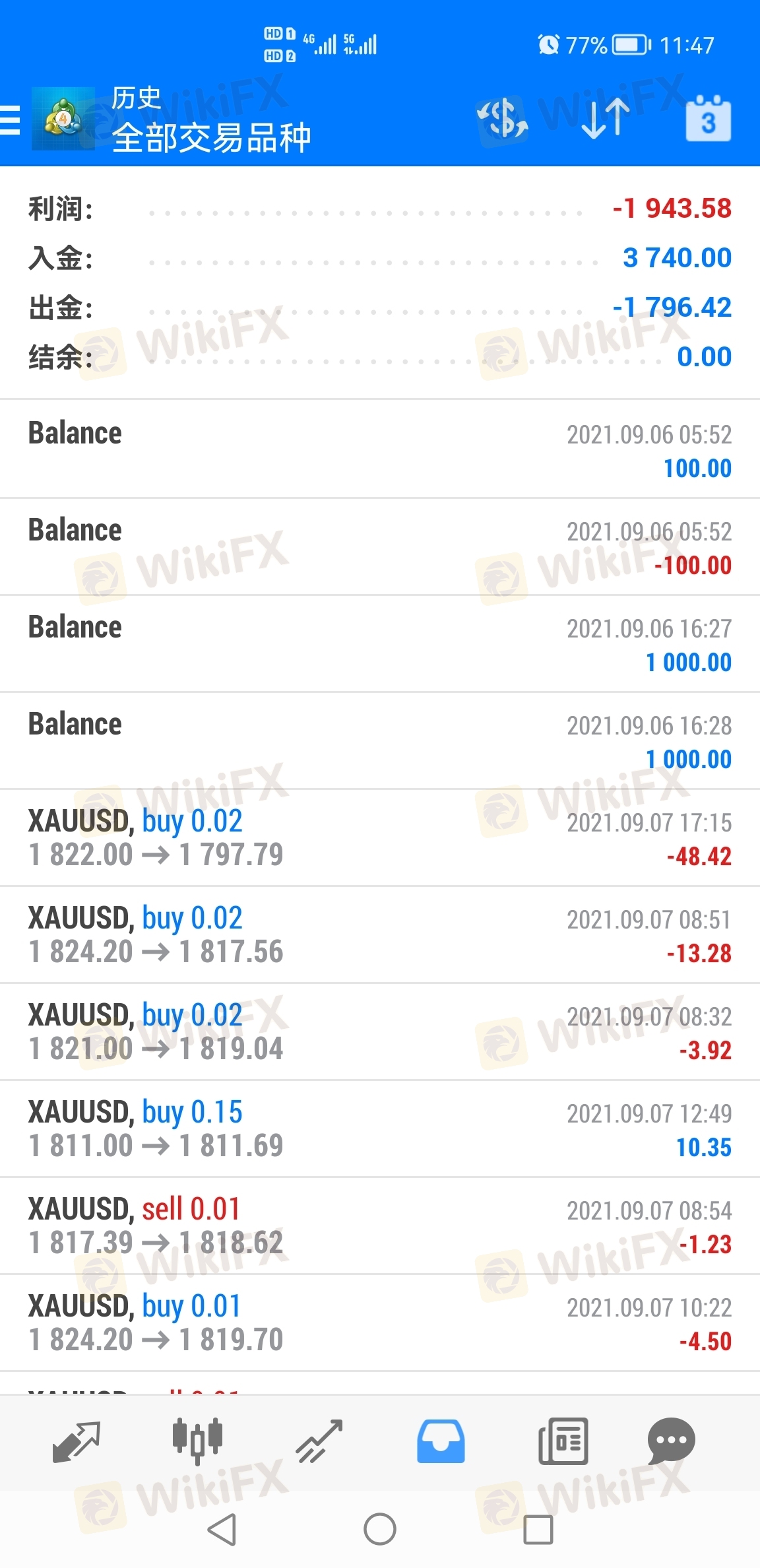Change history sort order with arrows icon

coord(606,119)
